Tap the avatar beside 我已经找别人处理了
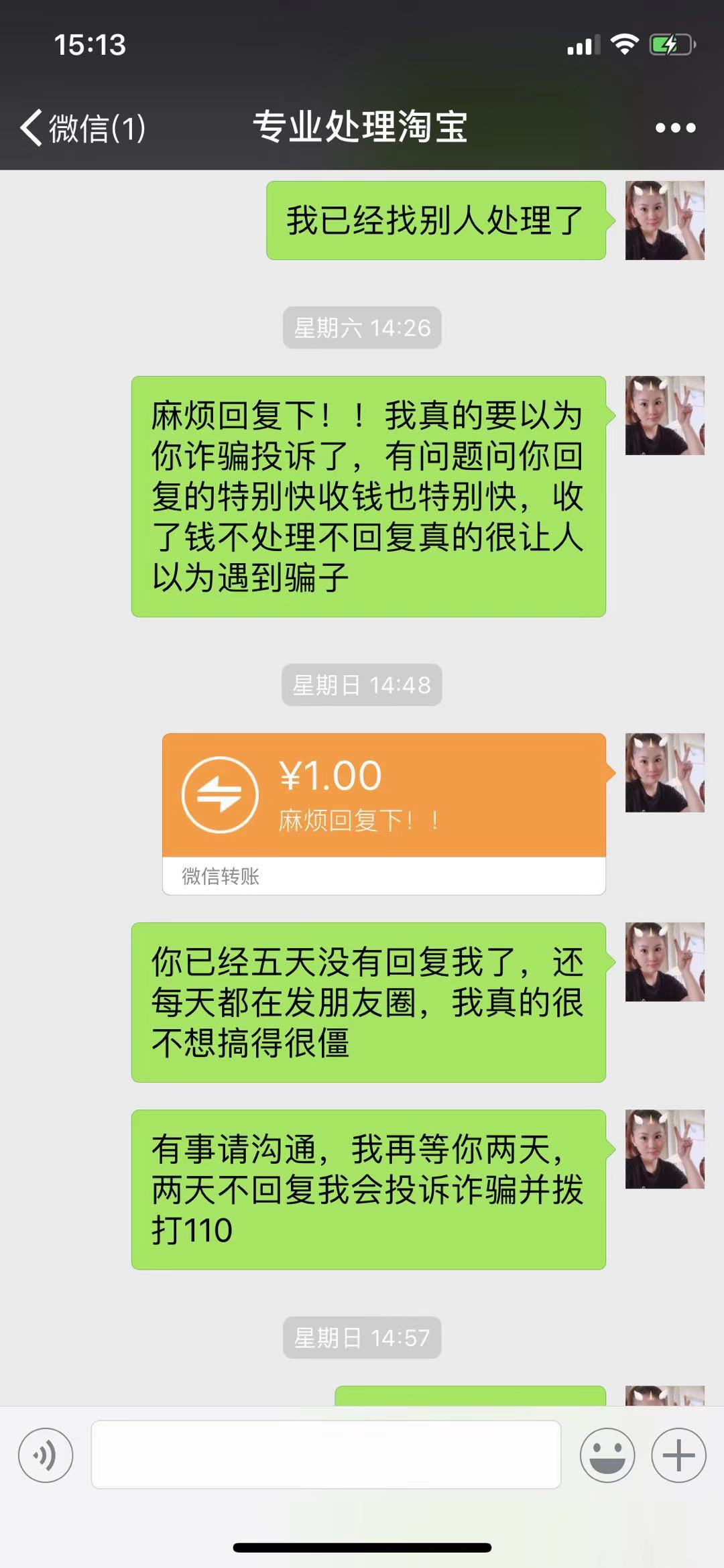 pos(664,221)
